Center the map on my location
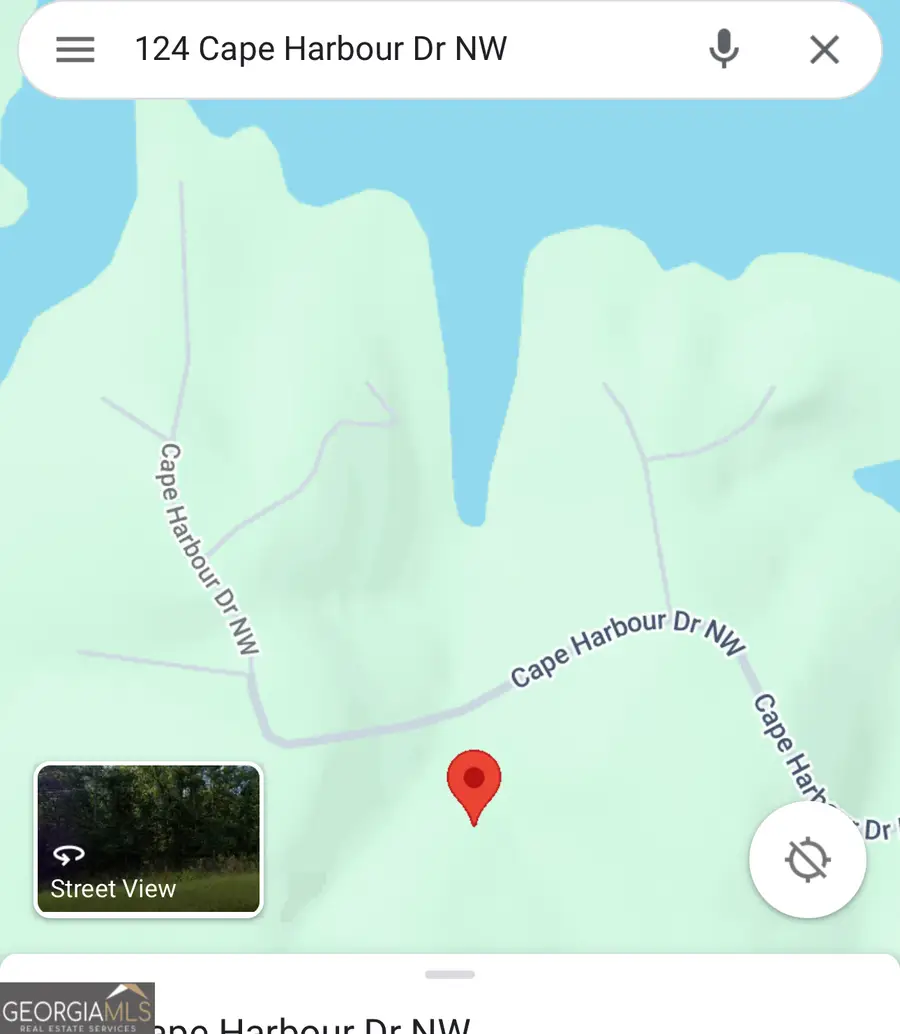 808,859
